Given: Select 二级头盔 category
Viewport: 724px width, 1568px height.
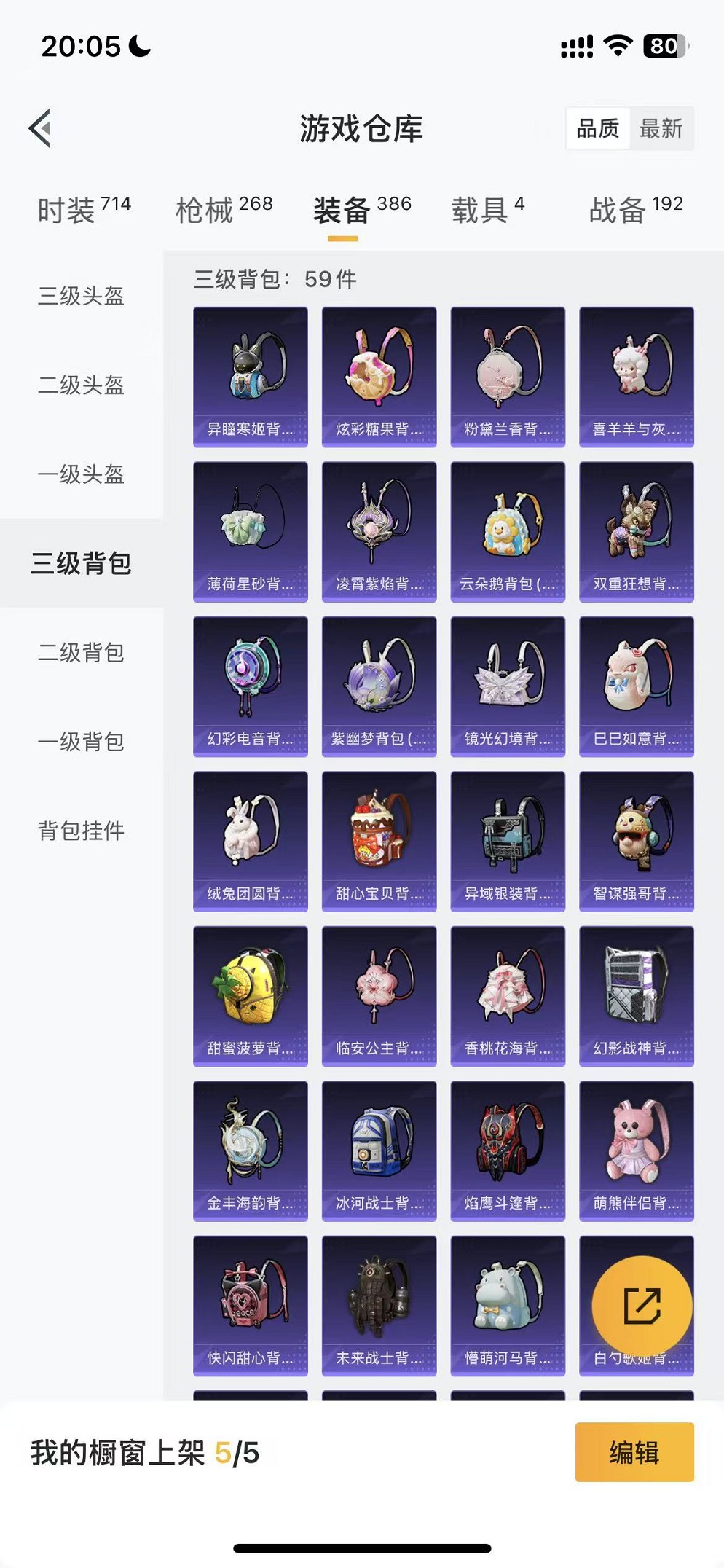Looking at the screenshot, I should [x=81, y=385].
